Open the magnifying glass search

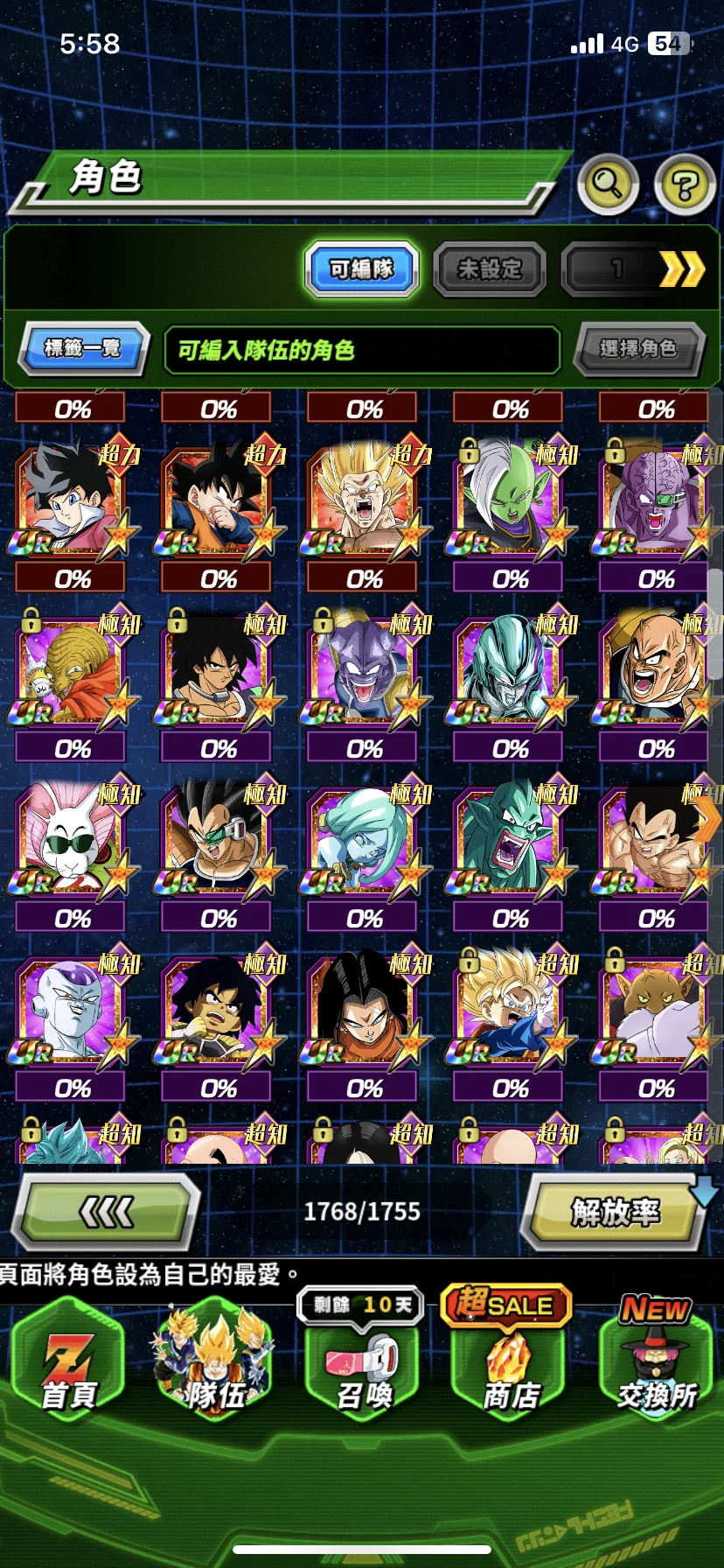(607, 184)
